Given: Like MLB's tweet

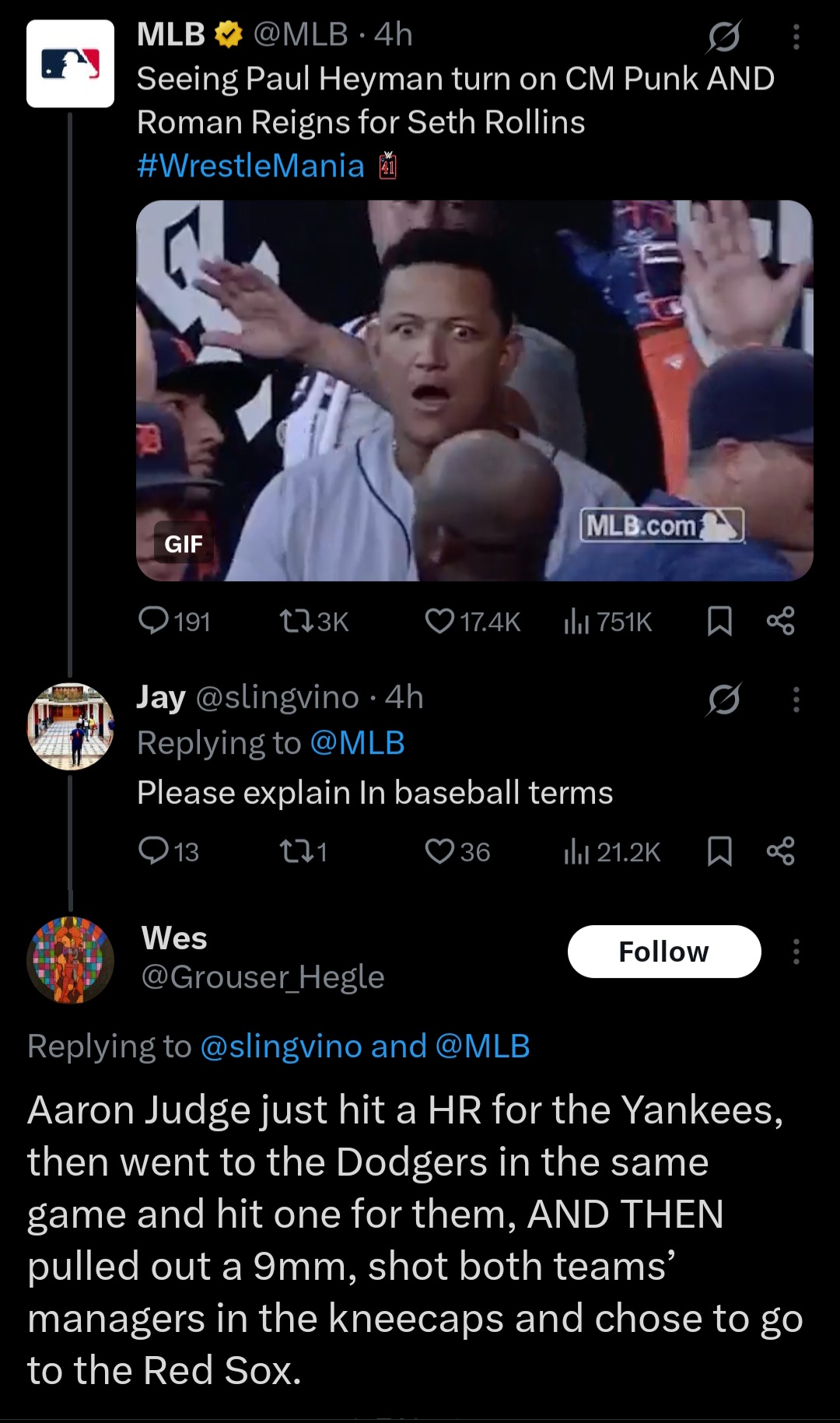Looking at the screenshot, I should [x=439, y=621].
